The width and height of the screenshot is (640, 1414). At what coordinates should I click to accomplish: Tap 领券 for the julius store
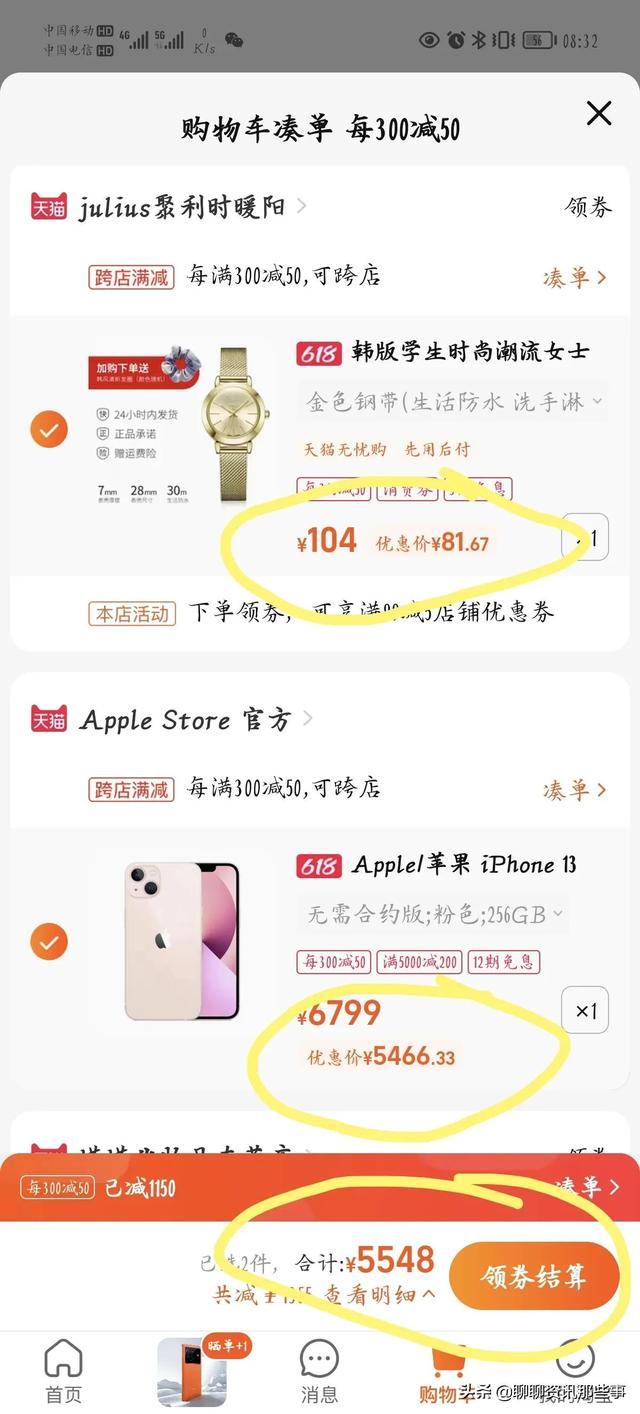coord(588,208)
